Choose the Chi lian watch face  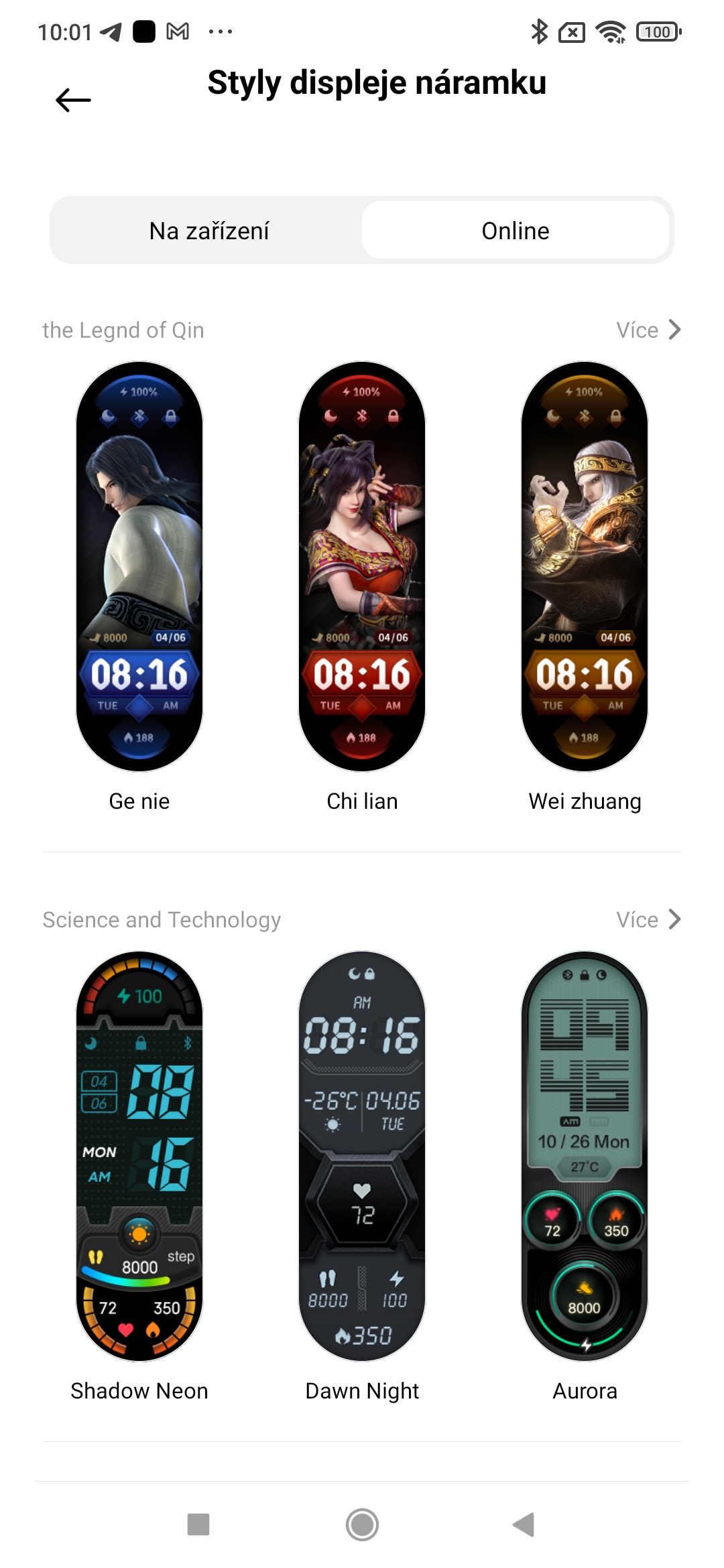[x=362, y=567]
